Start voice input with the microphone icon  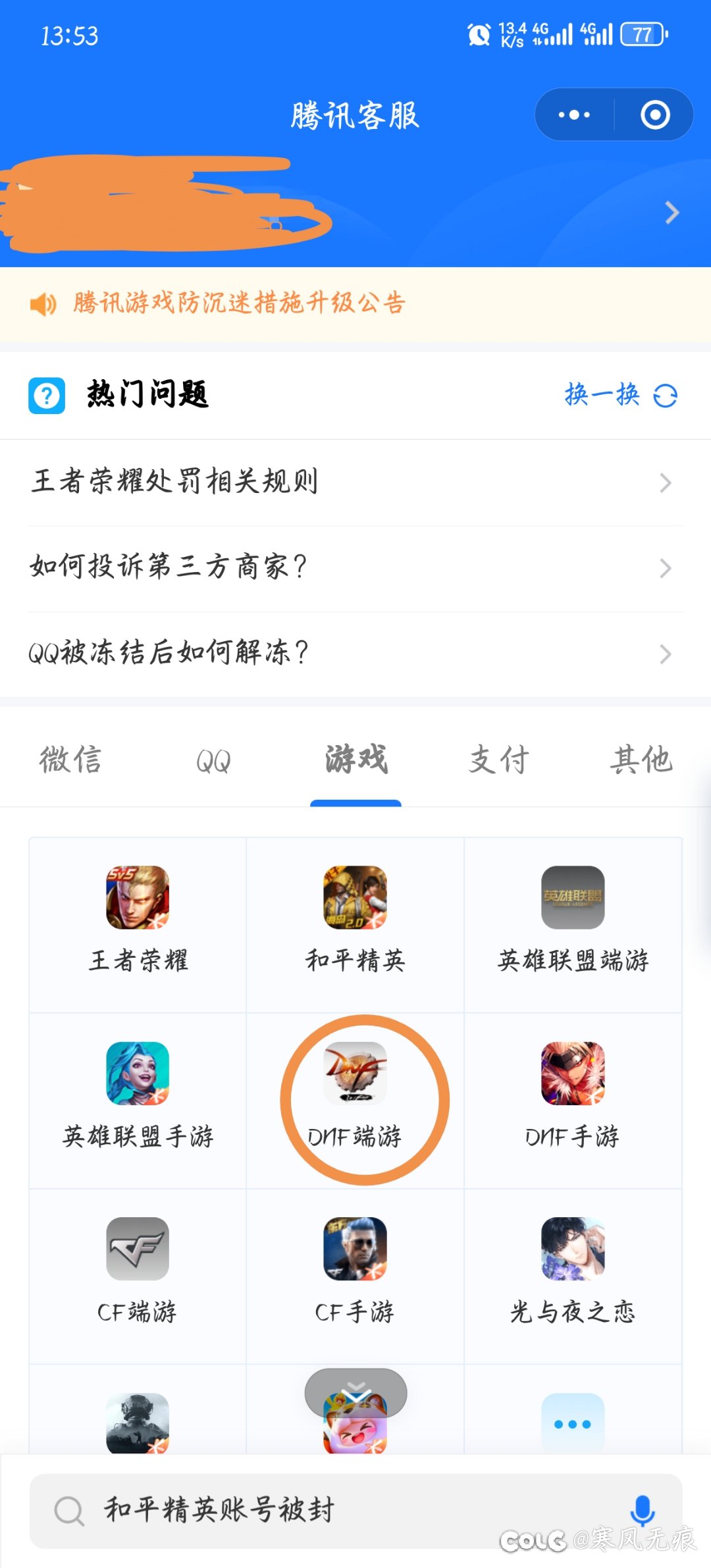tap(642, 1511)
